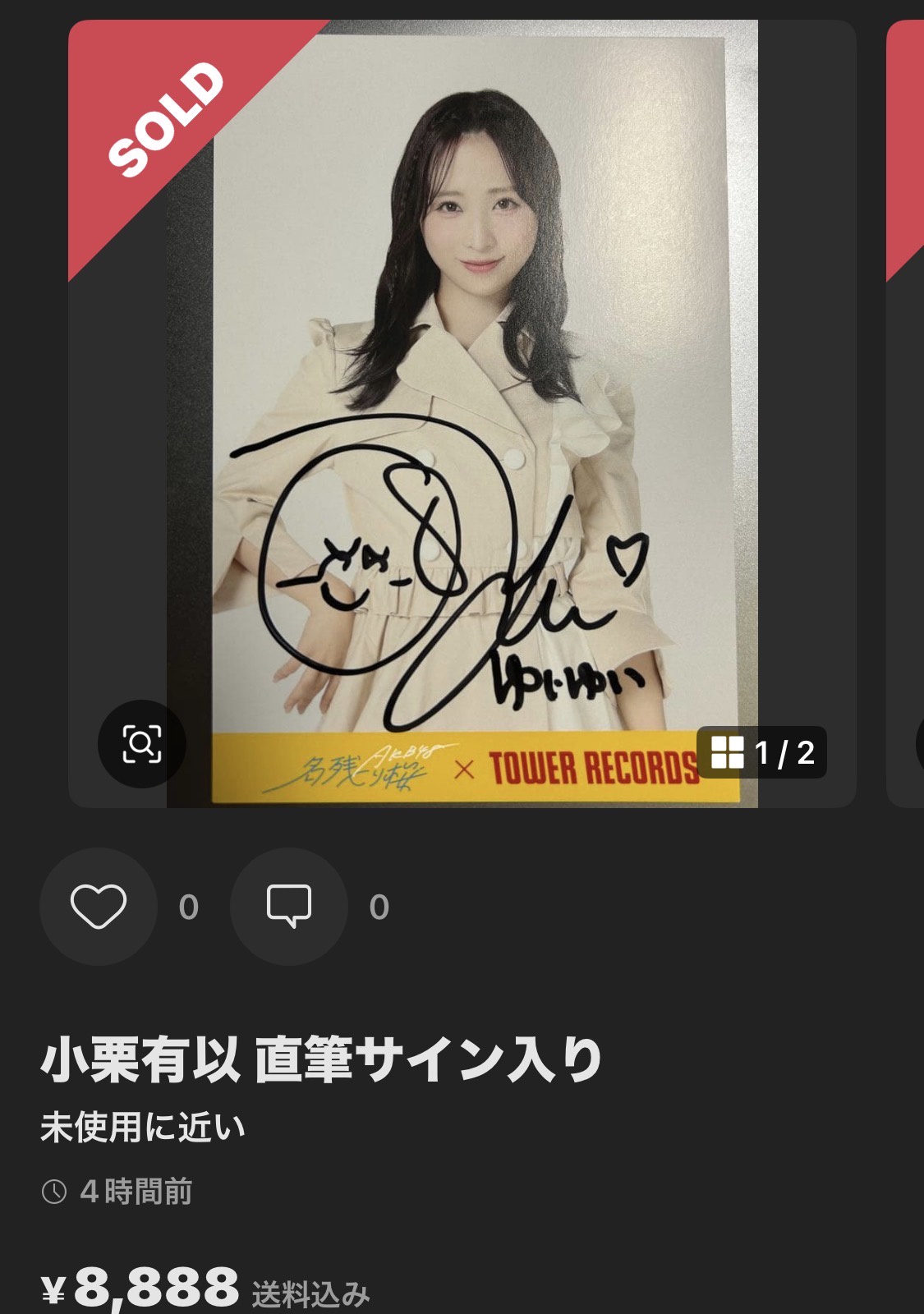The image size is (924, 1314).
Task: Open the photo grid view showing 1/2
Action: pyautogui.click(x=762, y=752)
